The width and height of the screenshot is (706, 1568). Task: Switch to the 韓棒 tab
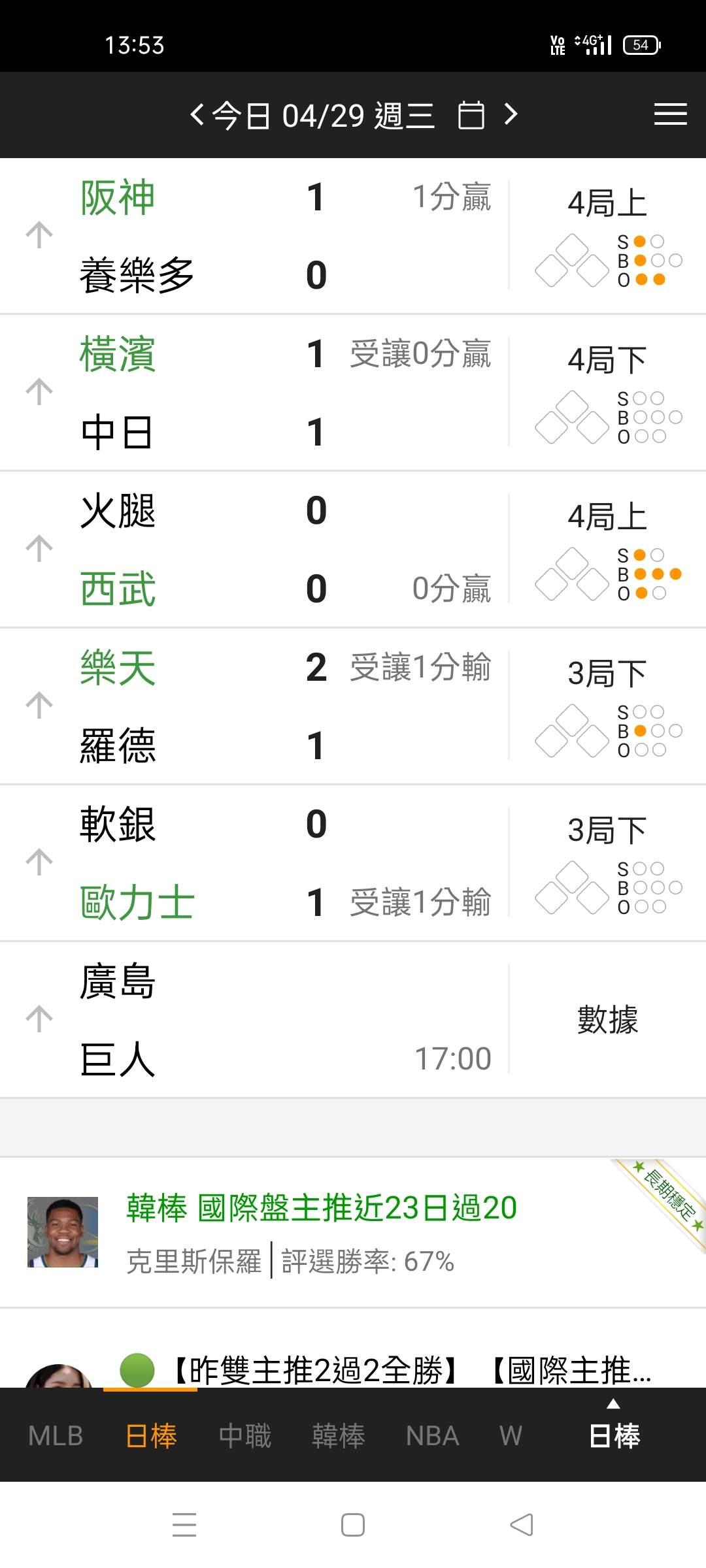click(x=339, y=1436)
